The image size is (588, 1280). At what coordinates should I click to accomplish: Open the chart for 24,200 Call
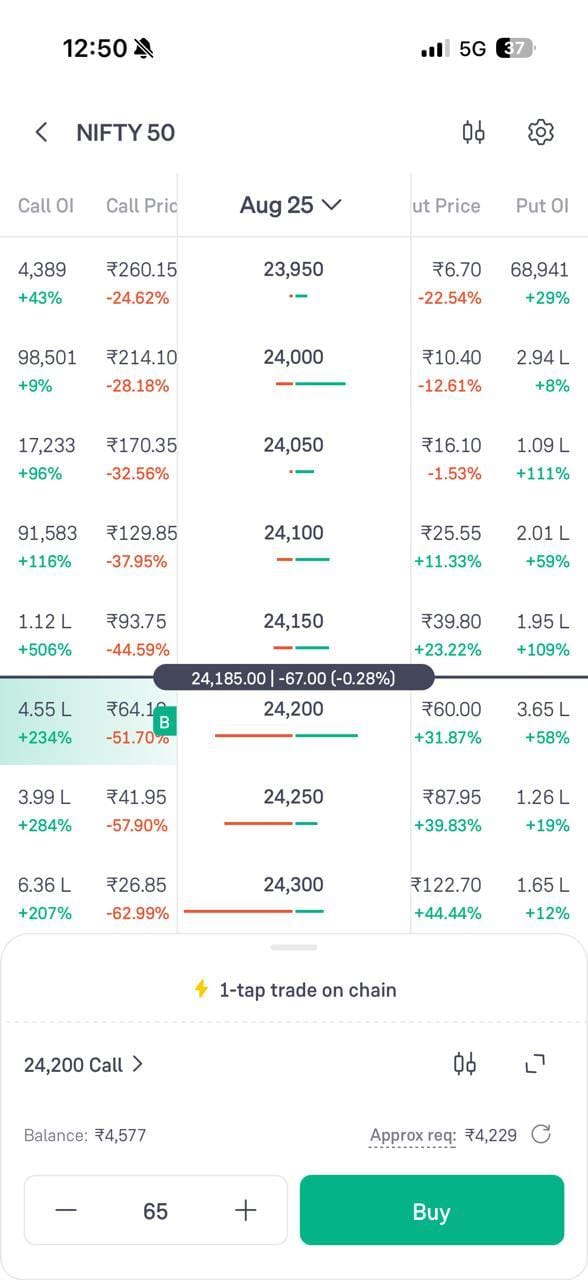[465, 1064]
